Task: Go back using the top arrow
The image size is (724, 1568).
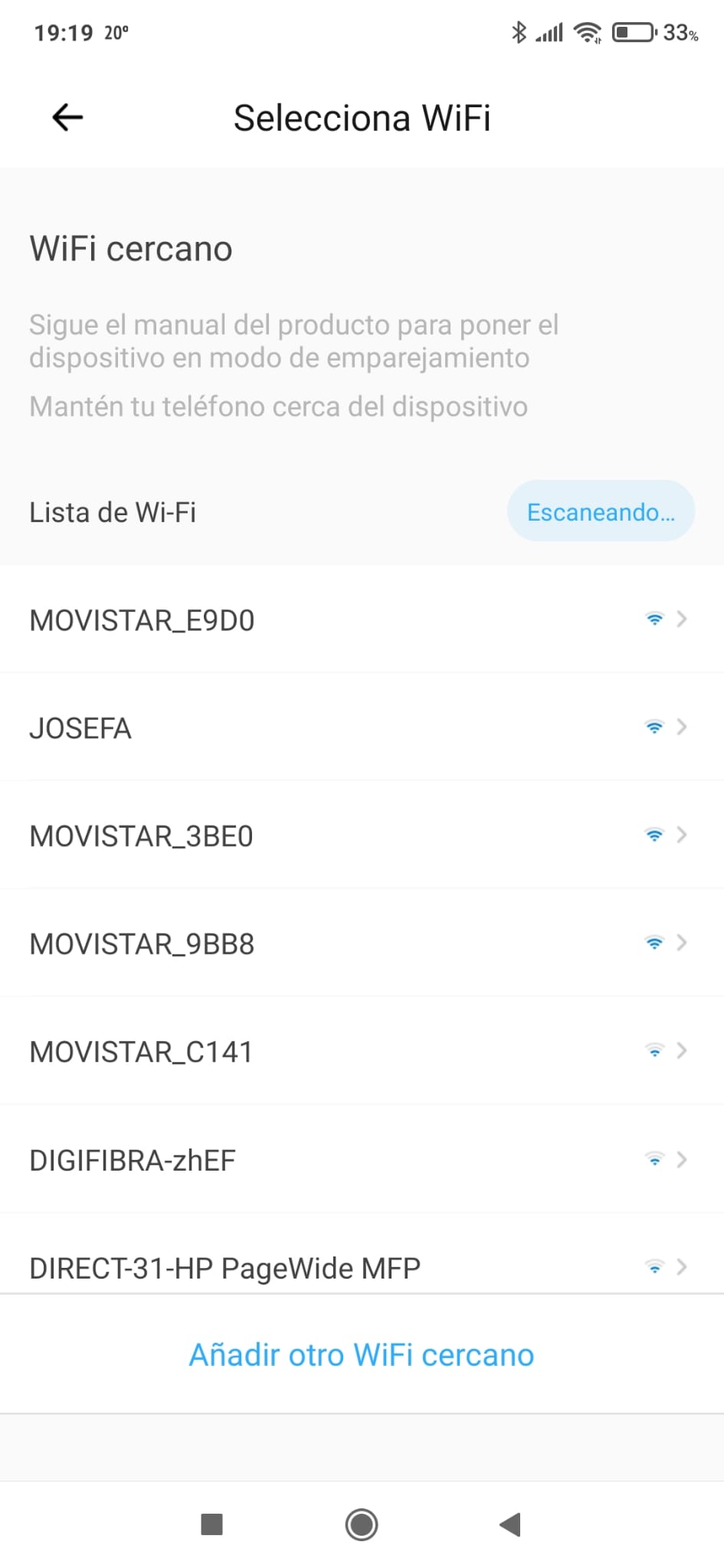Action: [67, 118]
